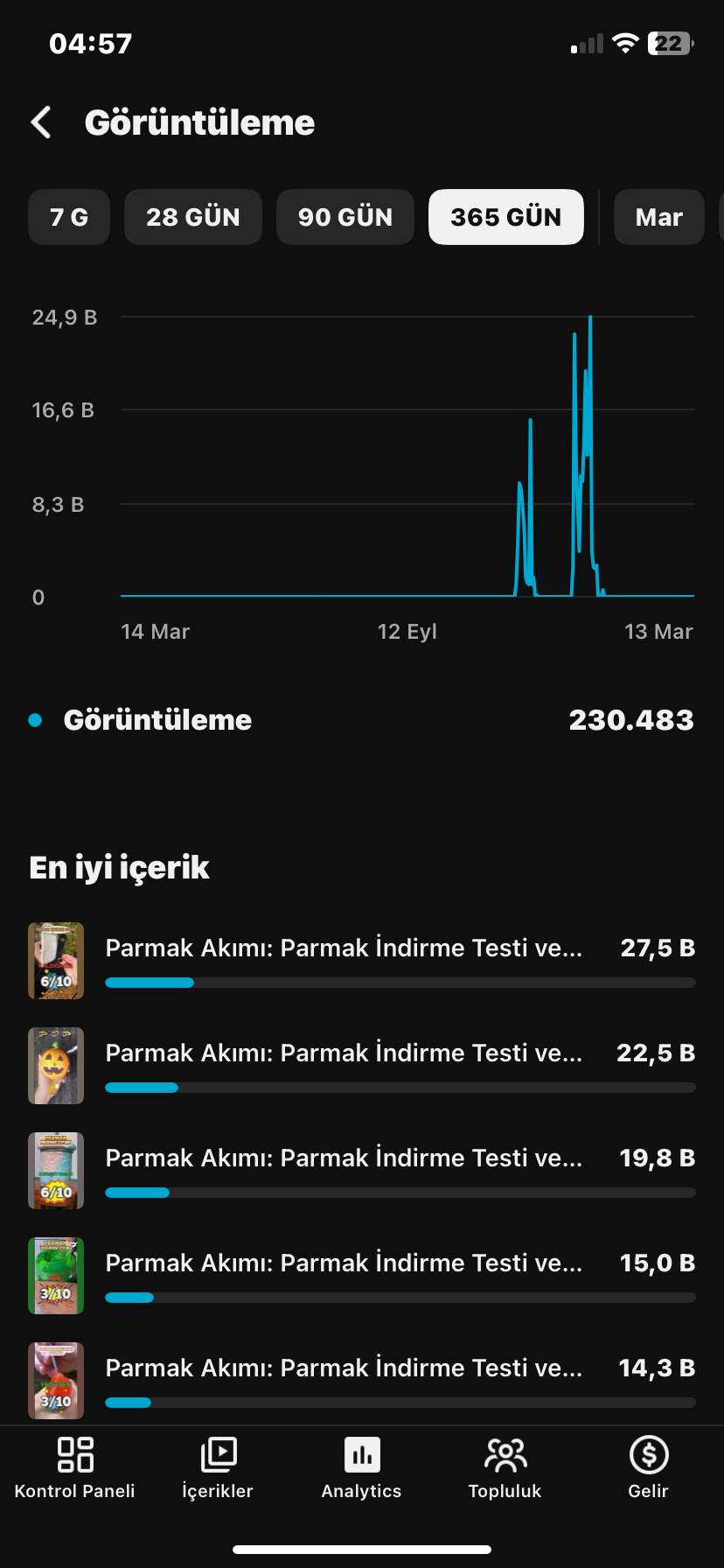Open the content item with 14,3 B views
724x1568 pixels.
362,1381
